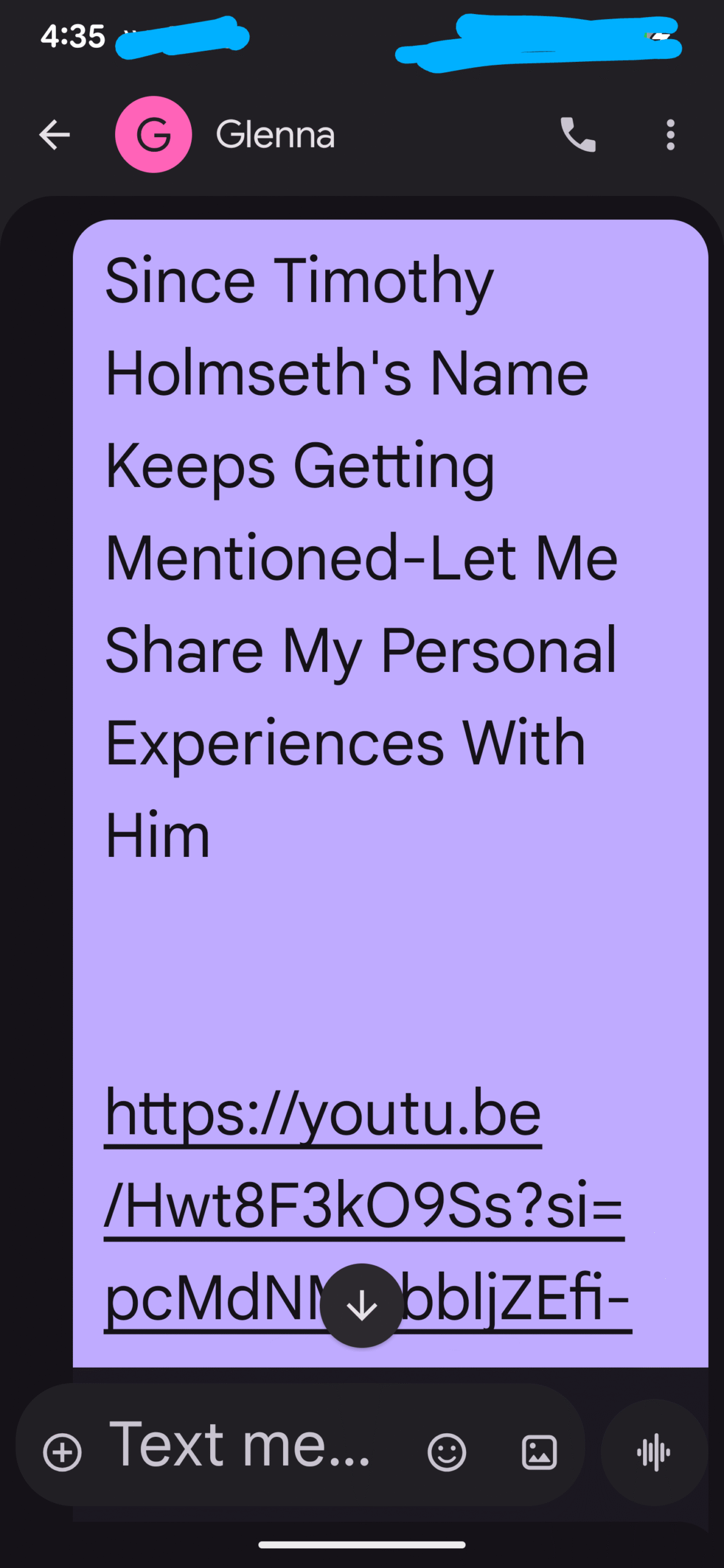Image resolution: width=724 pixels, height=1568 pixels.
Task: Go back to the conversations list
Action: (x=55, y=135)
